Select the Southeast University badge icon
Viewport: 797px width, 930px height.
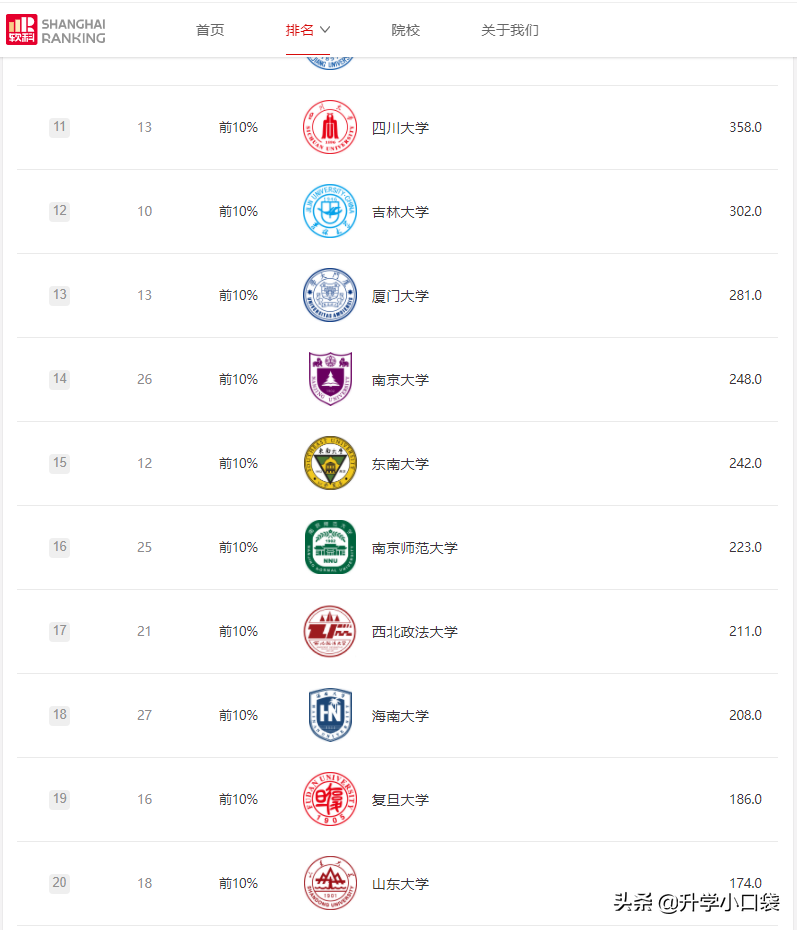329,463
